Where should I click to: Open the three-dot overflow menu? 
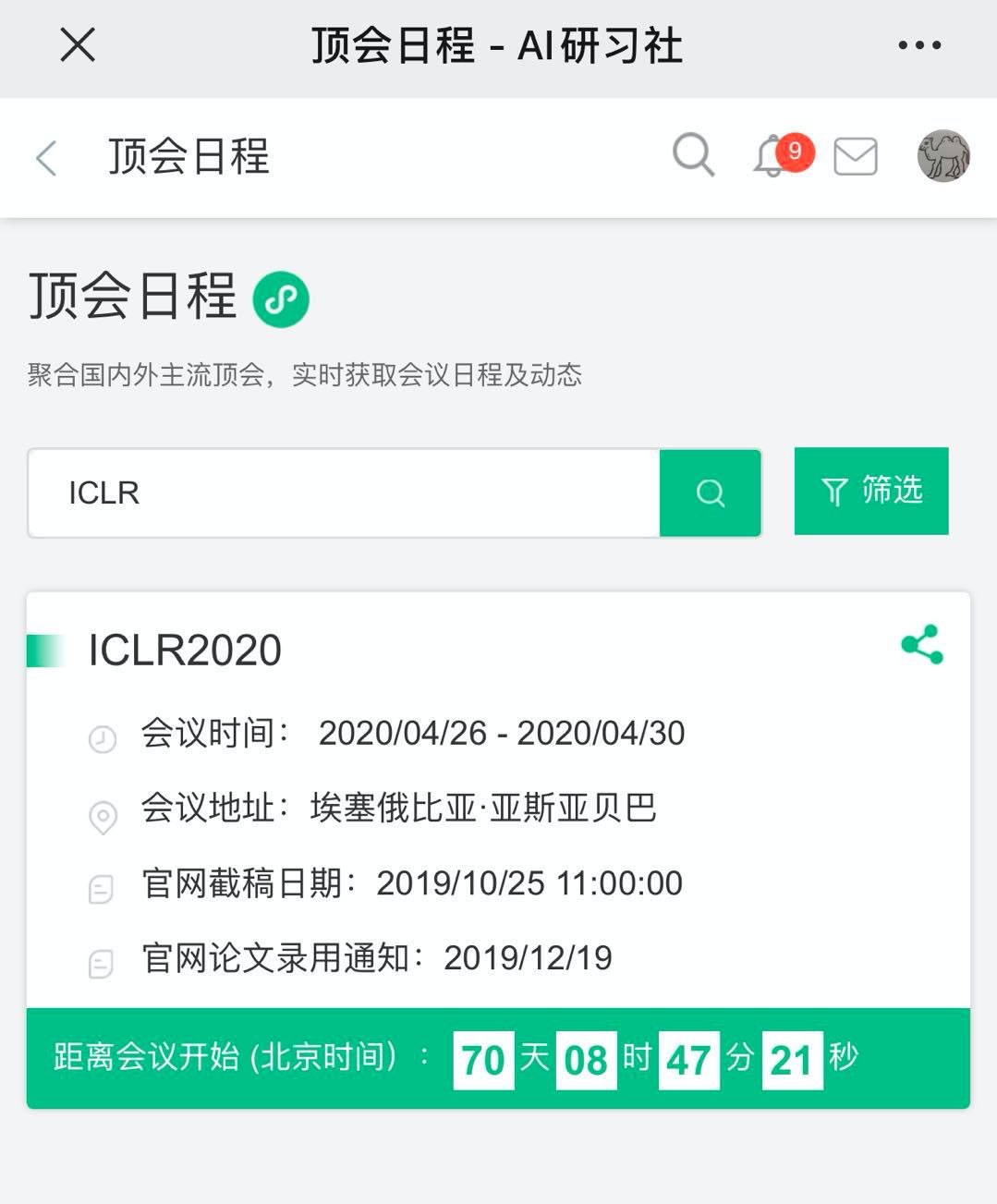tap(919, 45)
